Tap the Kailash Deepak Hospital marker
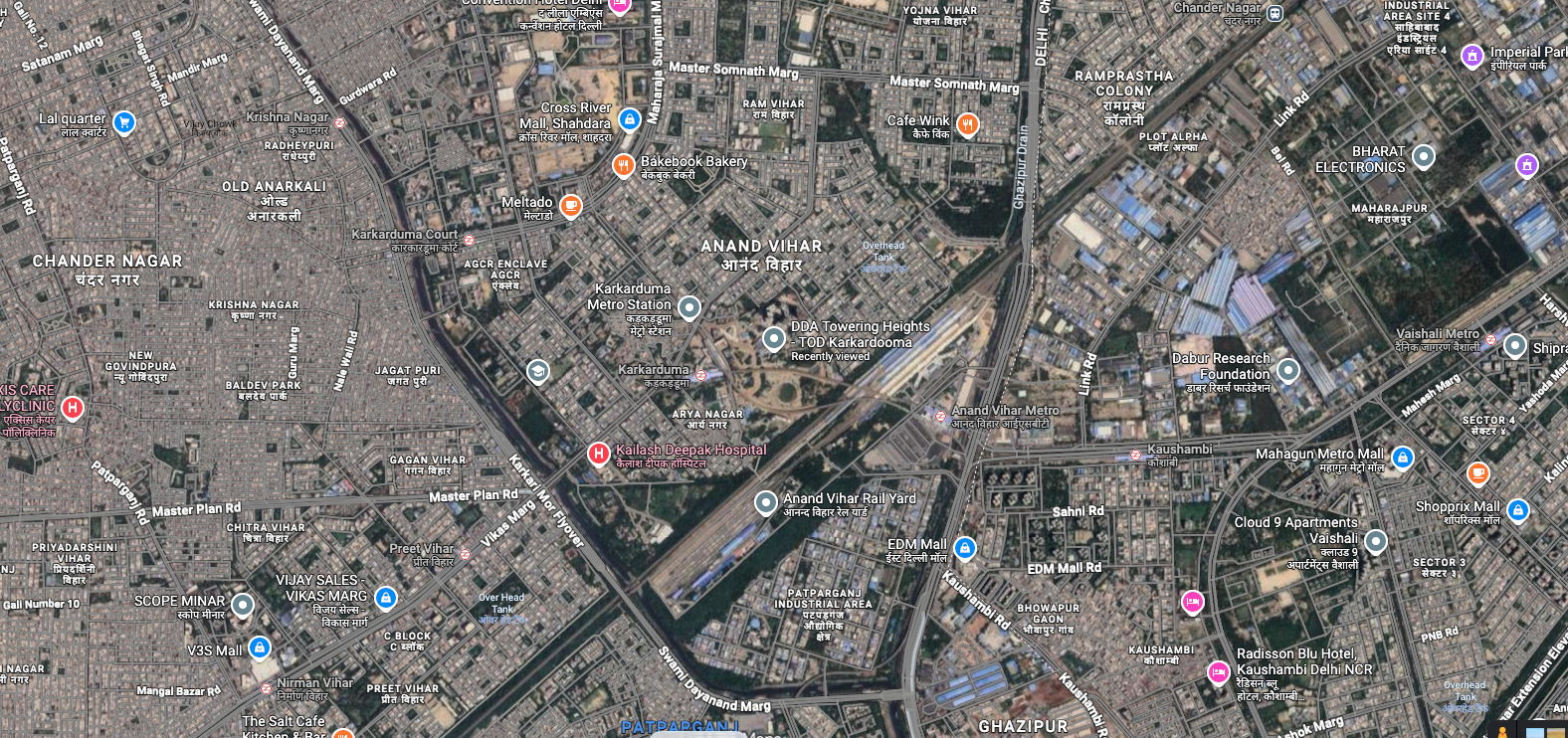1568x738 pixels. [x=598, y=455]
